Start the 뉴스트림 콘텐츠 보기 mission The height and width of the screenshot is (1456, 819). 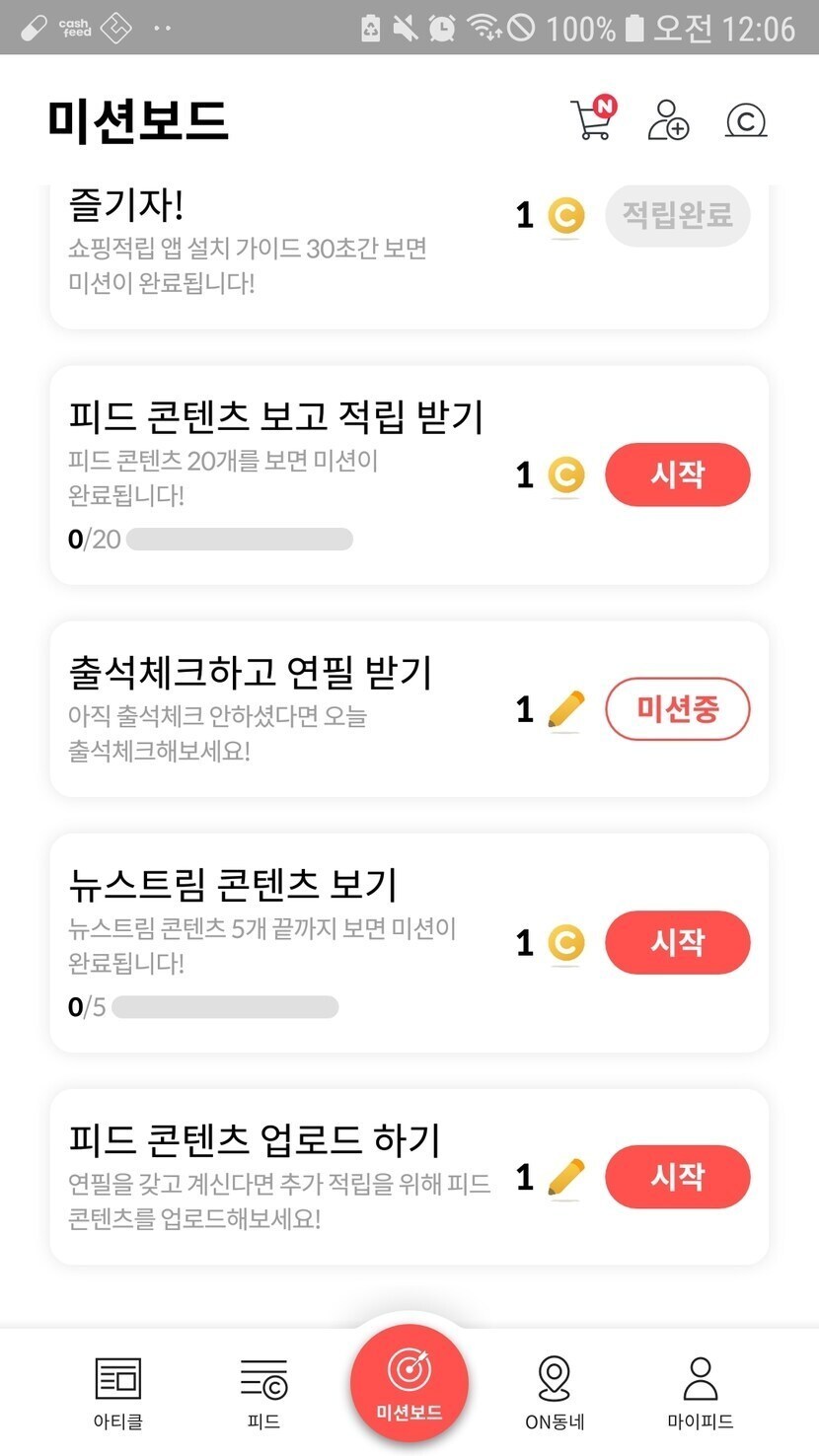677,942
